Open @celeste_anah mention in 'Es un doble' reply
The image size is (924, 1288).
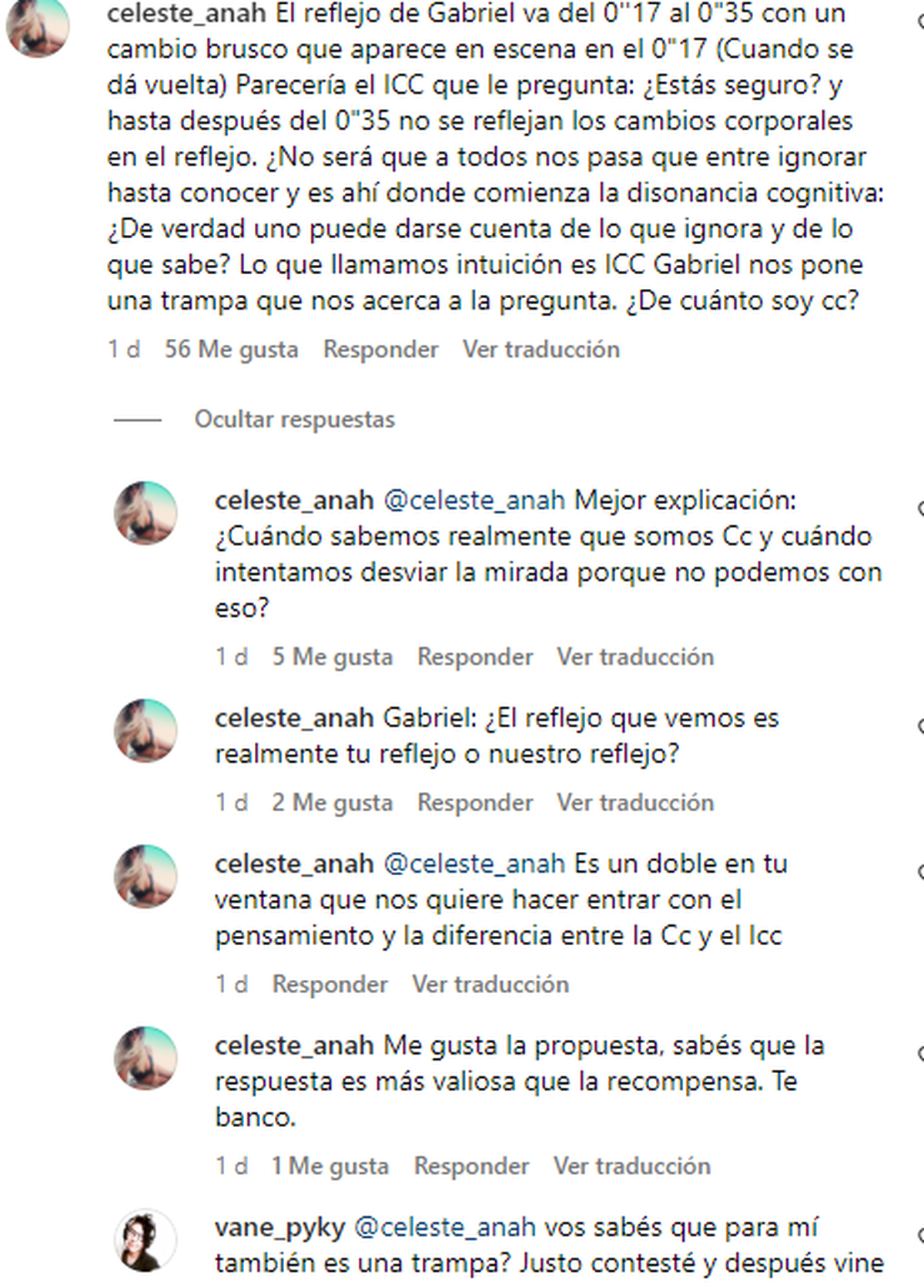click(x=474, y=864)
